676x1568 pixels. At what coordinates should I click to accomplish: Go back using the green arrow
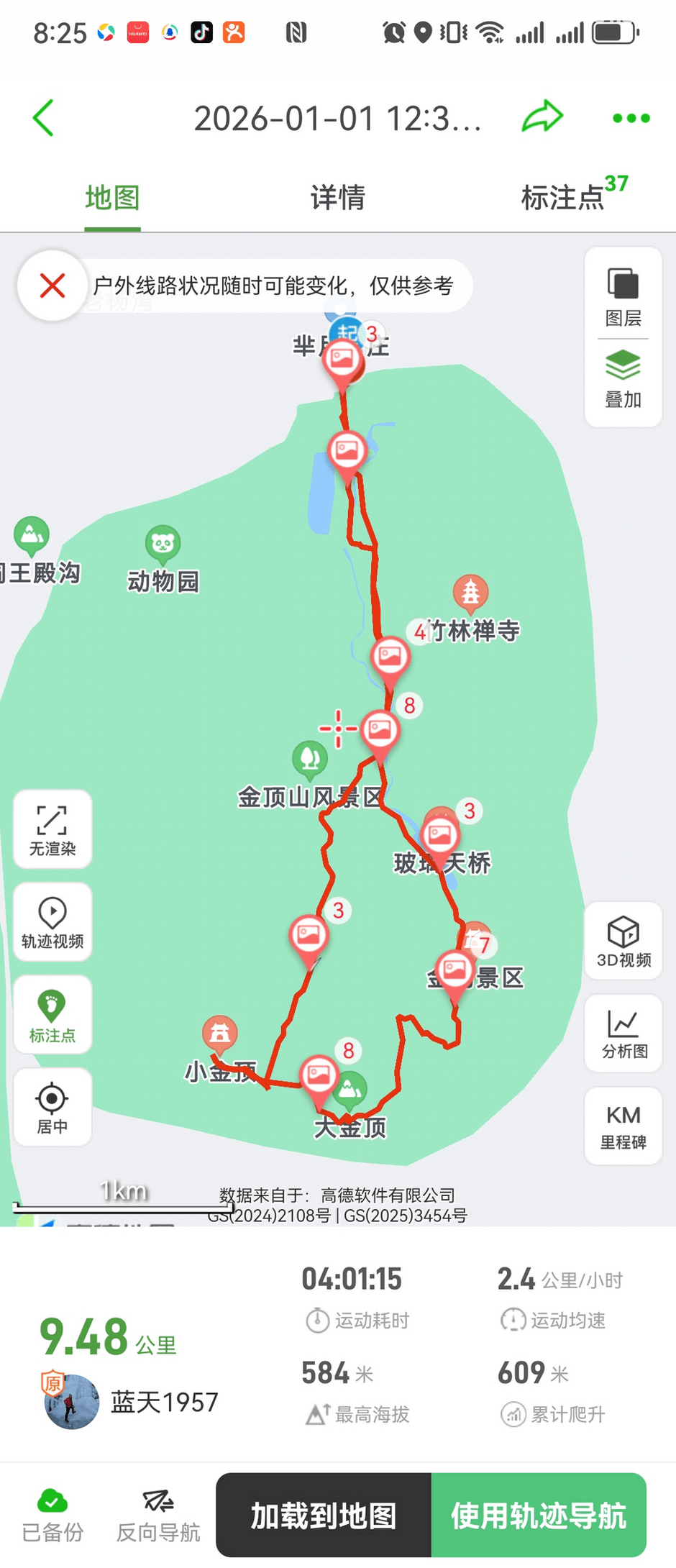[x=43, y=118]
